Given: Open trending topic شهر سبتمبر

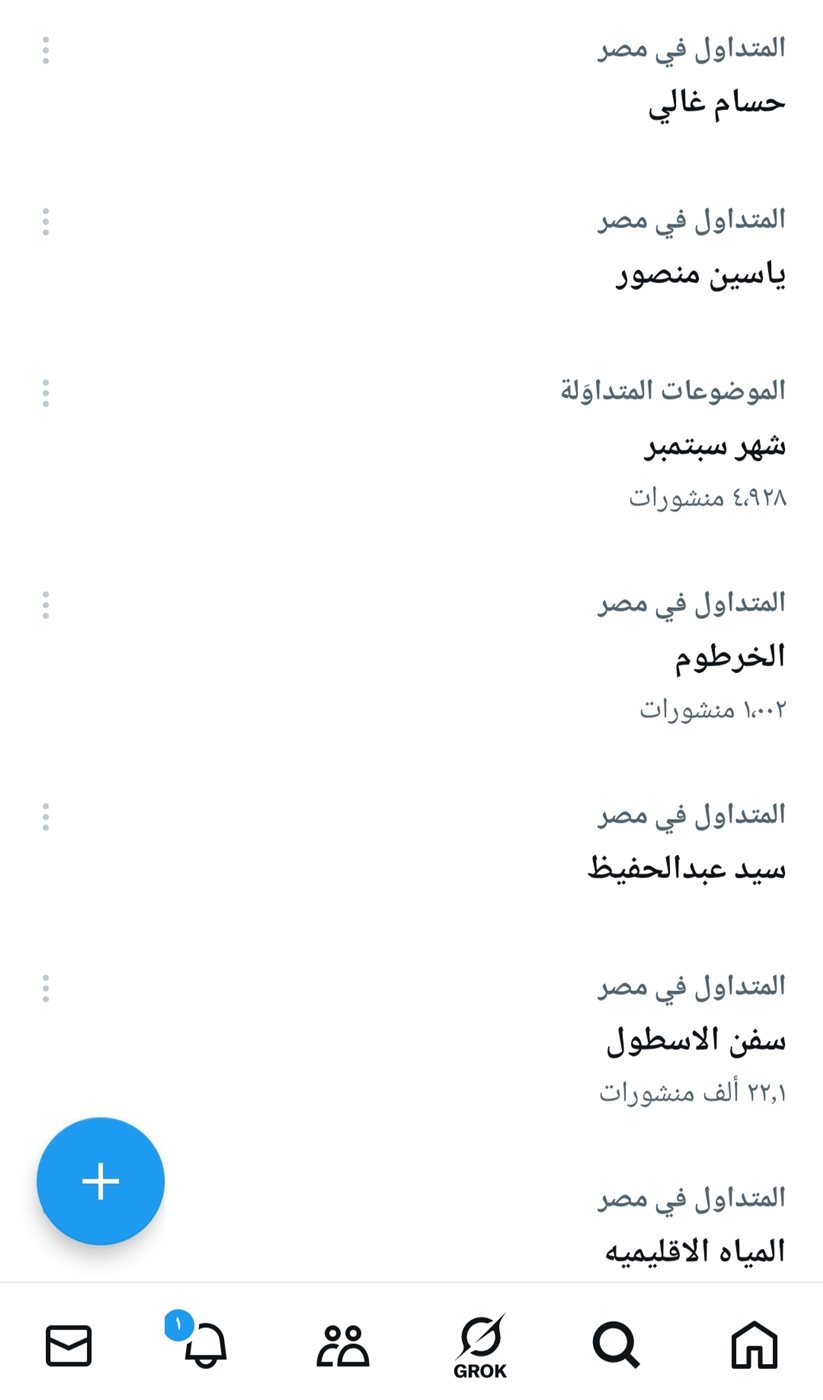Looking at the screenshot, I should 714,446.
